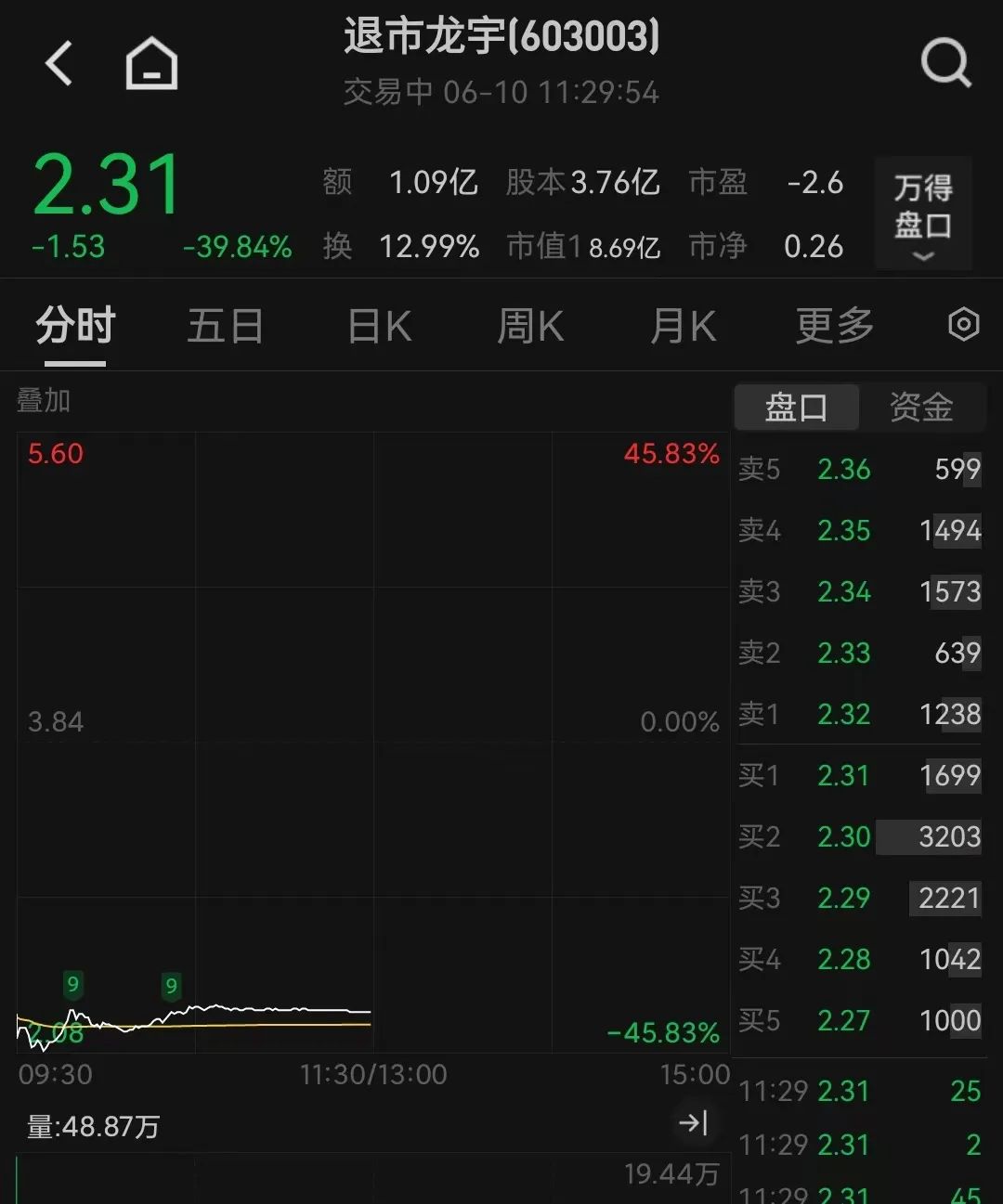Open stock search magnifier
Viewport: 1003px width, 1204px height.
944,64
